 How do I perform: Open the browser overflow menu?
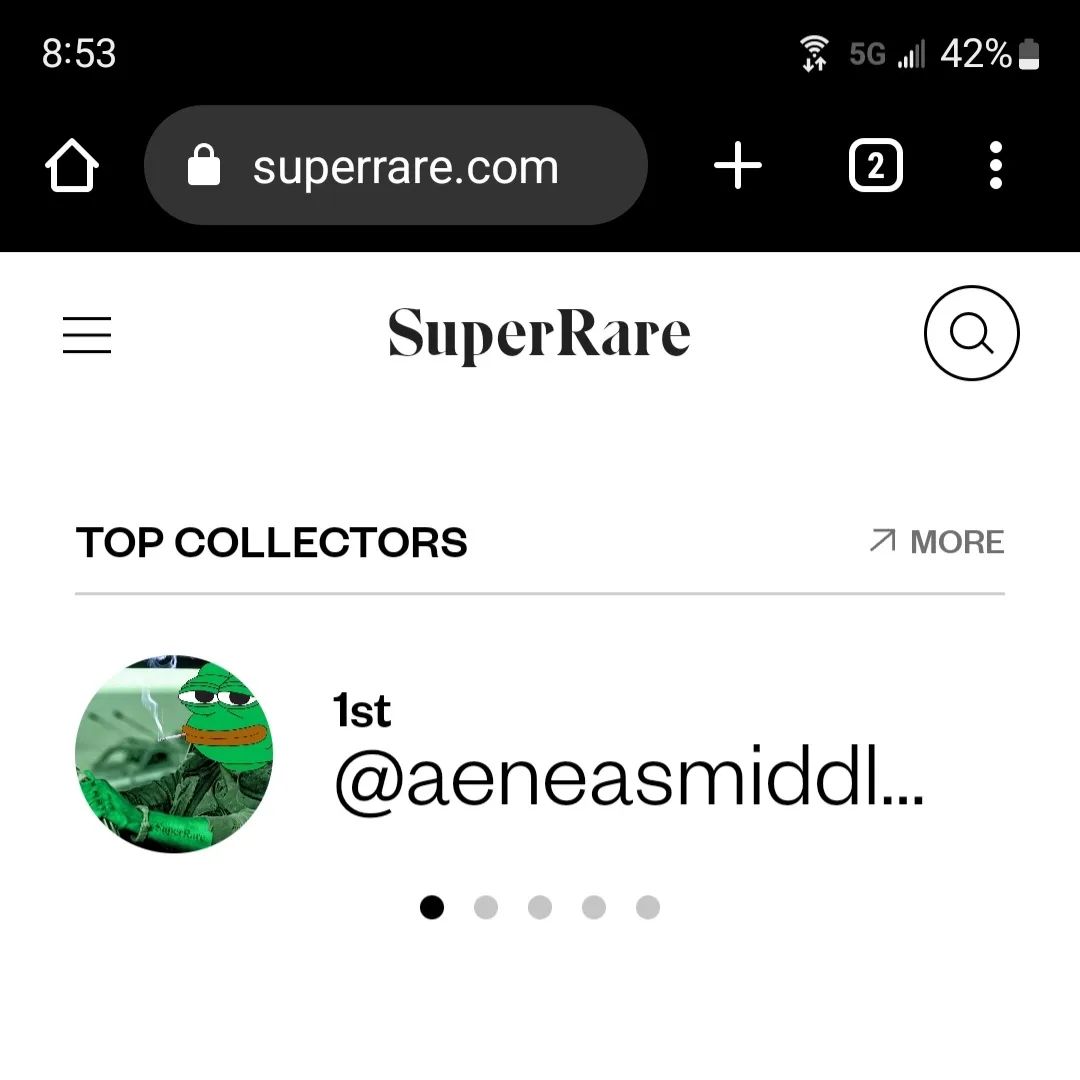pyautogui.click(x=995, y=166)
